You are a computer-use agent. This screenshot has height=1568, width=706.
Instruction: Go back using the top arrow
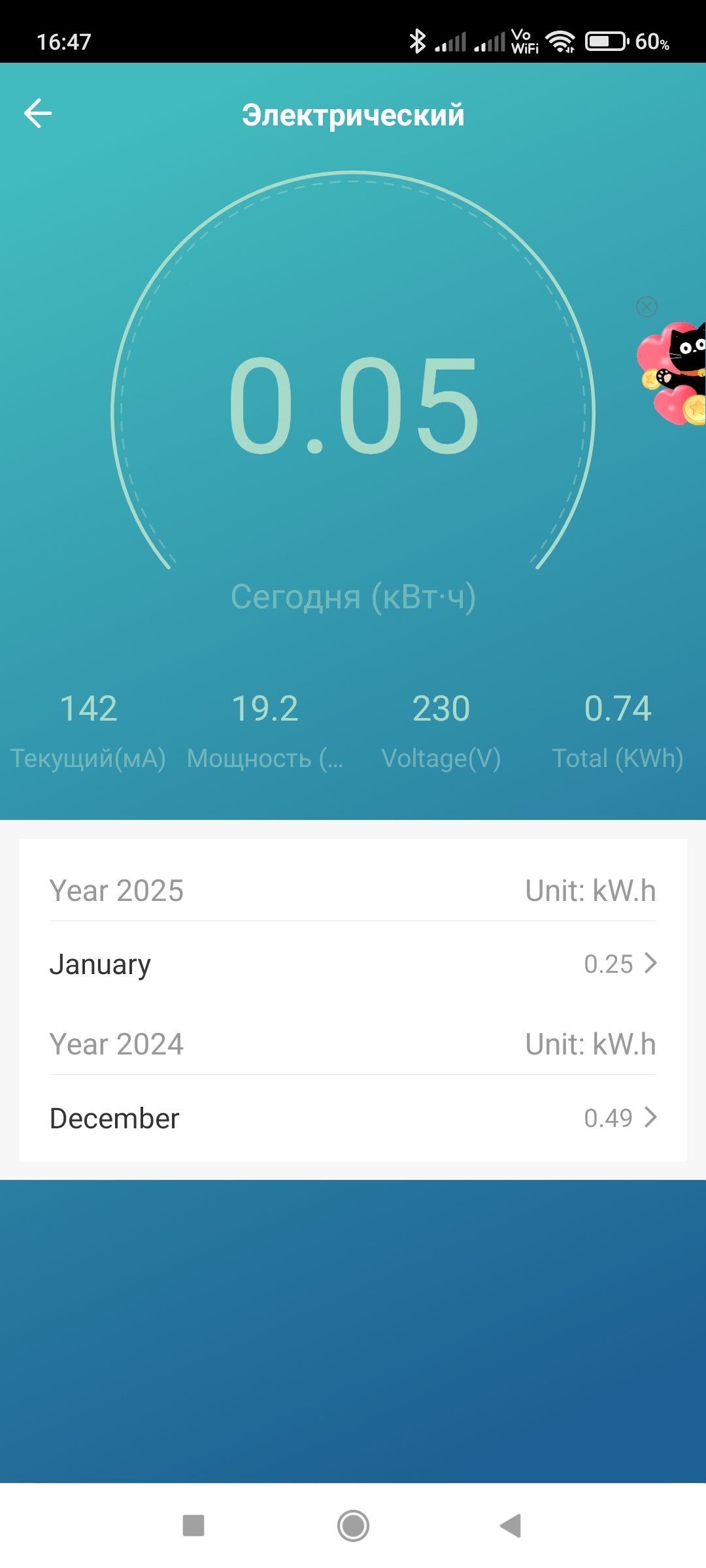[38, 114]
